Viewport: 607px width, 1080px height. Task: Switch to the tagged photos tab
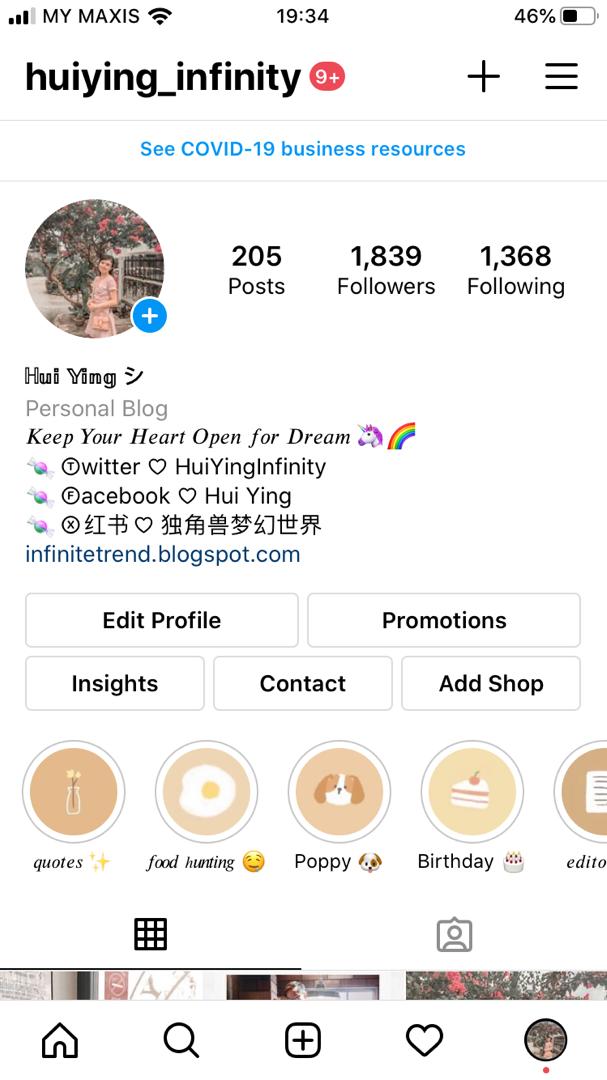(x=454, y=934)
